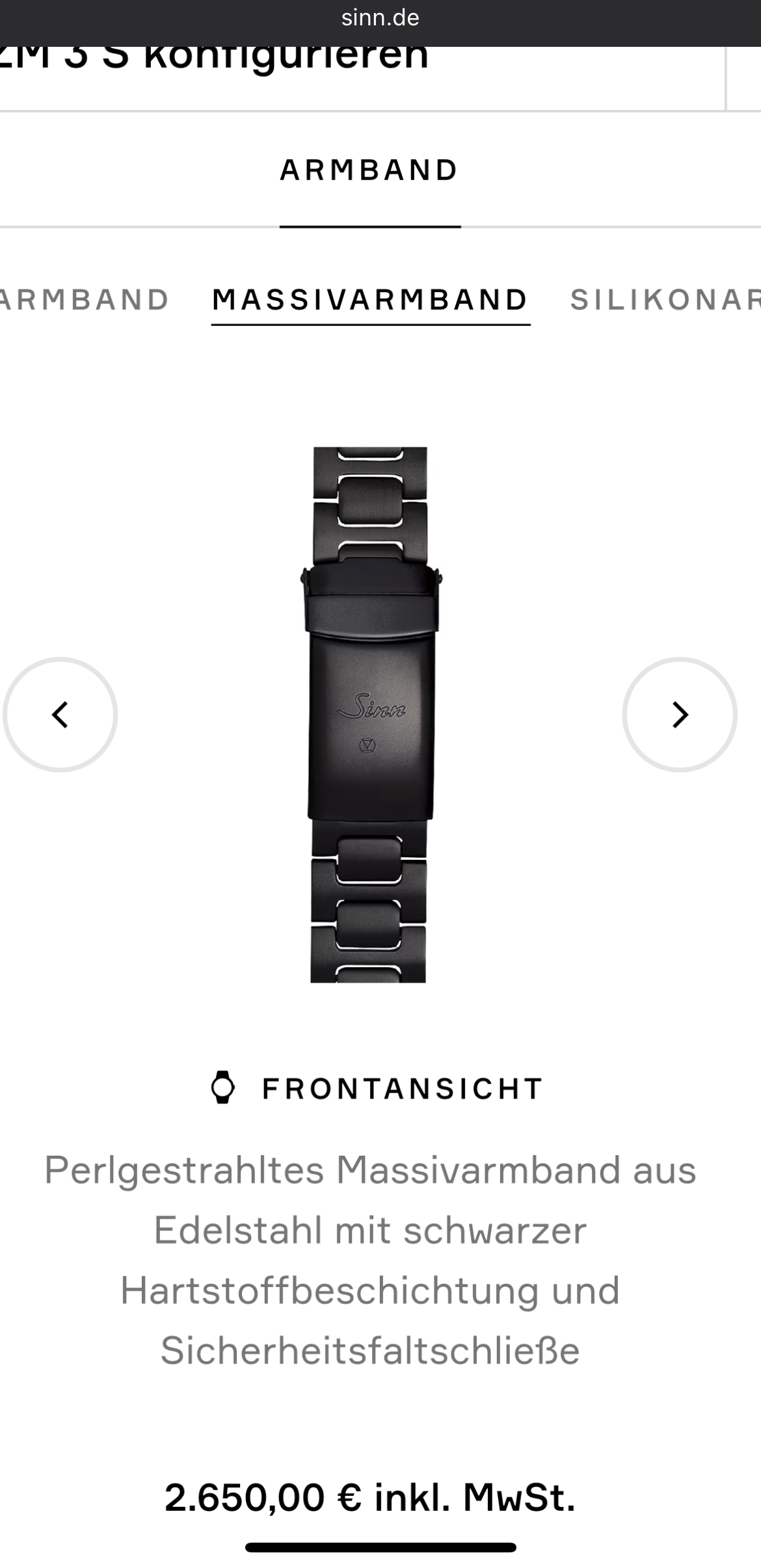The height and width of the screenshot is (1568, 761).
Task: Switch to Frontansicht watch view
Action: [x=377, y=1088]
